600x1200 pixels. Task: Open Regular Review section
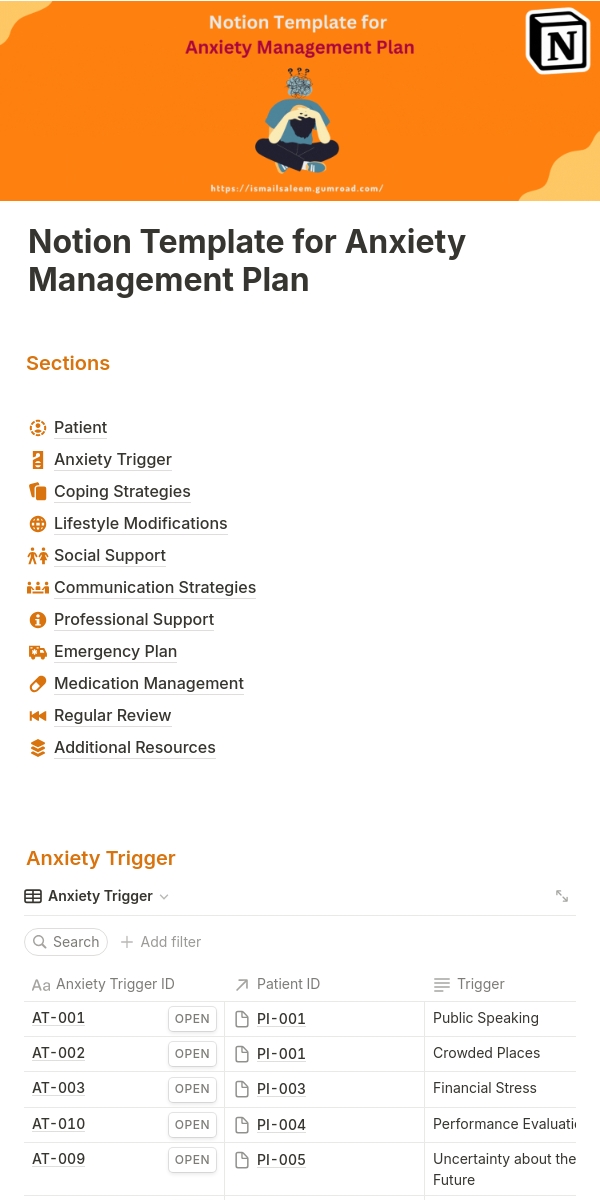(112, 715)
